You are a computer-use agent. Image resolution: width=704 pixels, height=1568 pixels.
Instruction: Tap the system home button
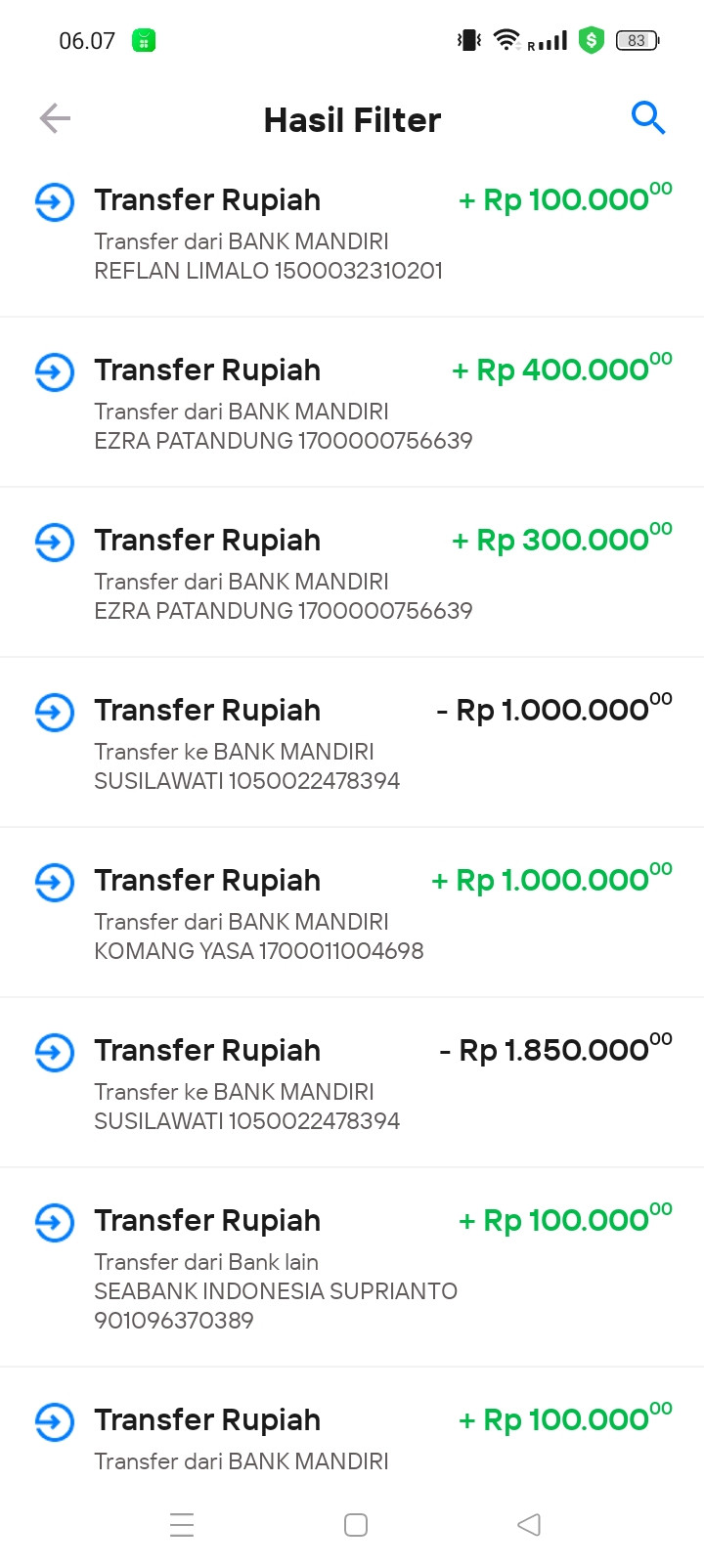click(356, 1525)
